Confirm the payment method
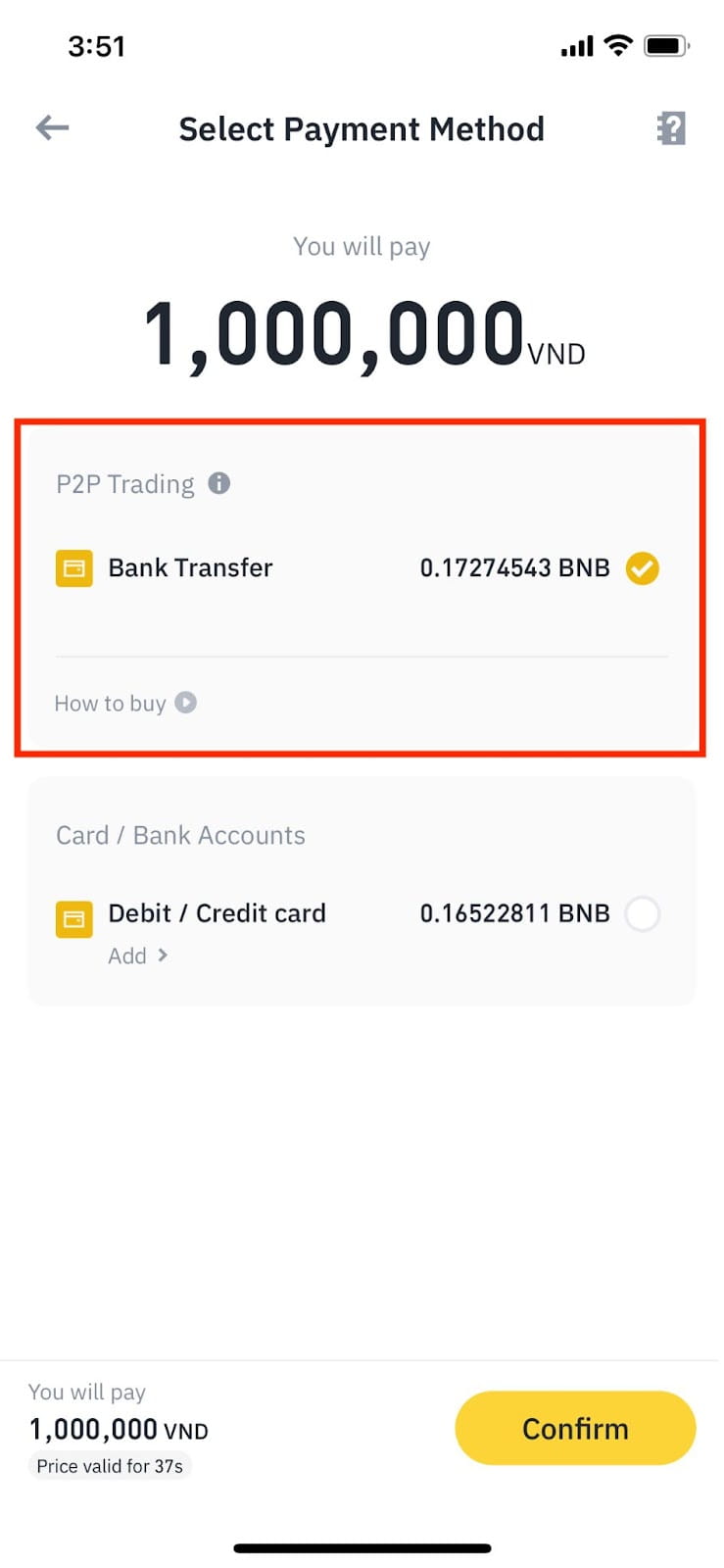 (575, 1428)
